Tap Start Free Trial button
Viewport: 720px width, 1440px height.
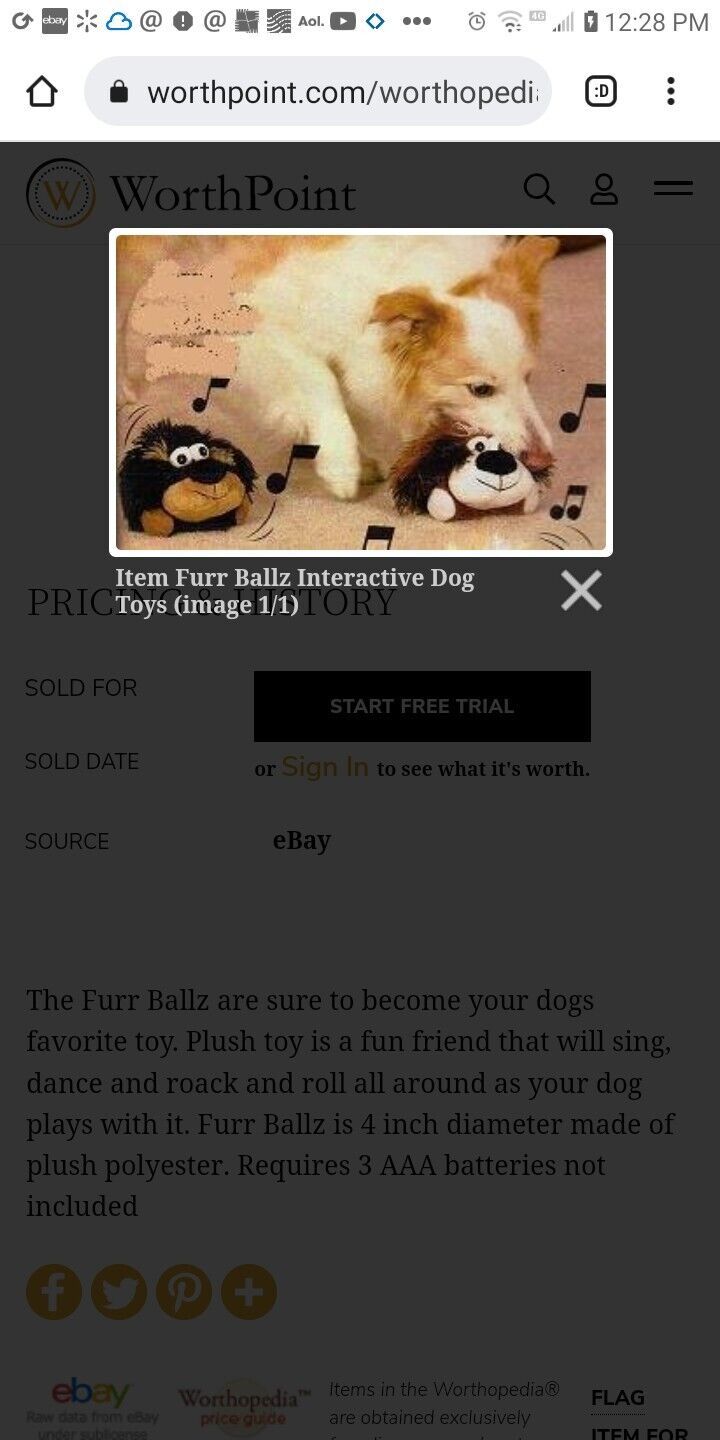422,706
